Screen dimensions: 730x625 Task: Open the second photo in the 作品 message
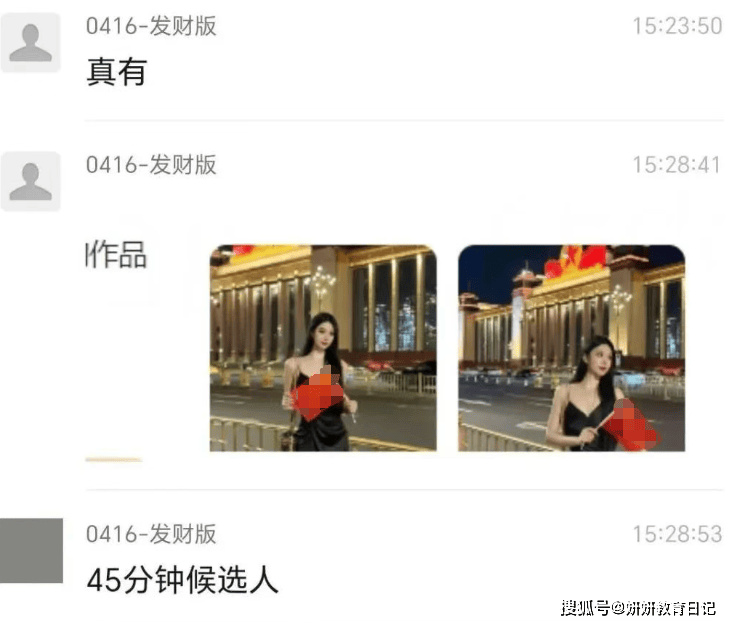[571, 348]
